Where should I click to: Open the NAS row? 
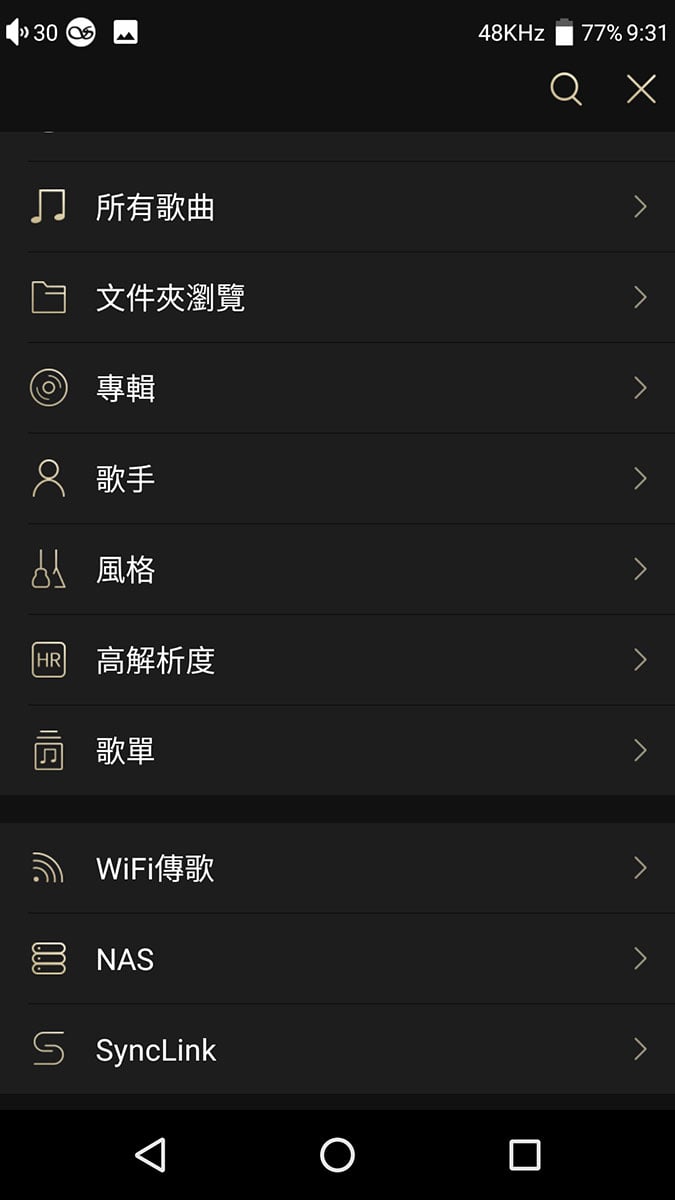(x=337, y=959)
